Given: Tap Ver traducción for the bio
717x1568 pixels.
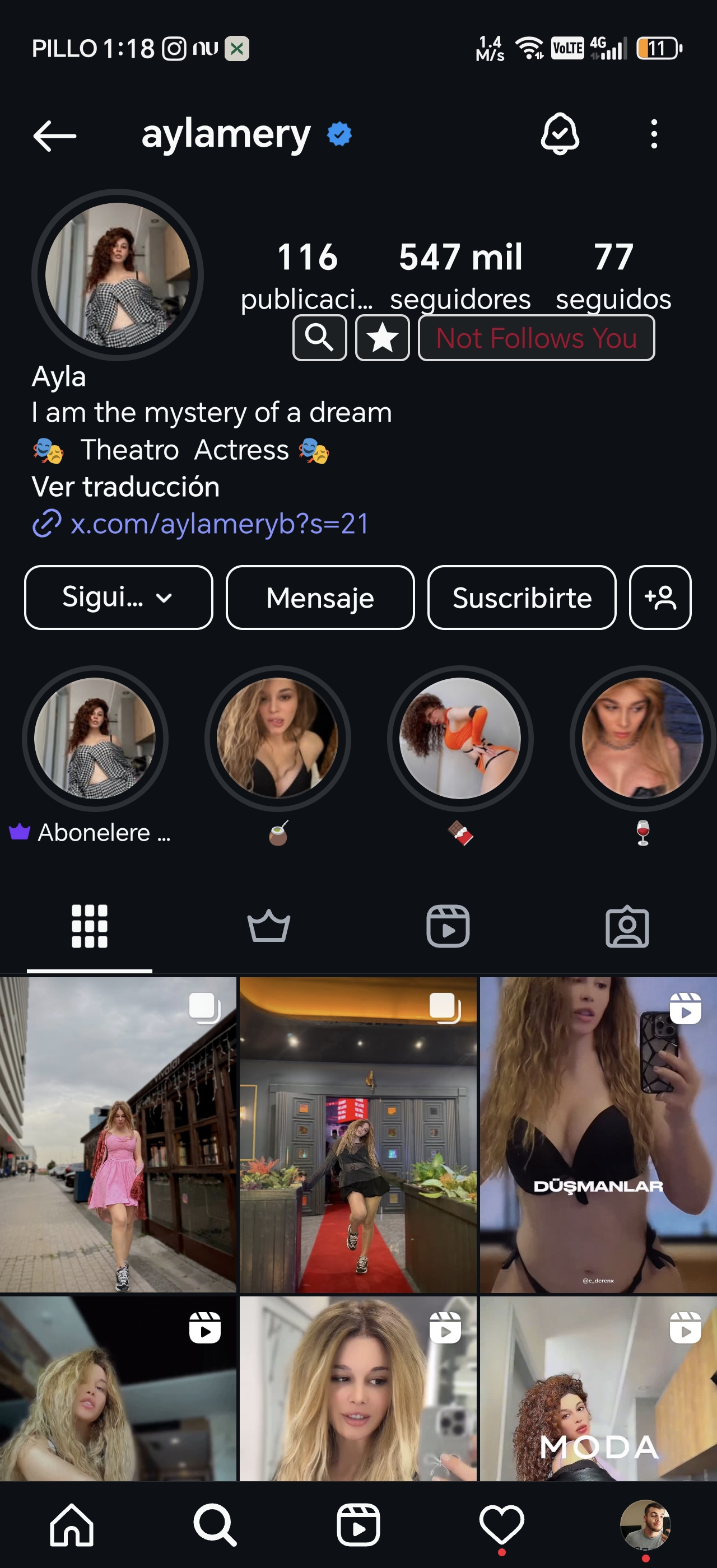Looking at the screenshot, I should pos(125,486).
